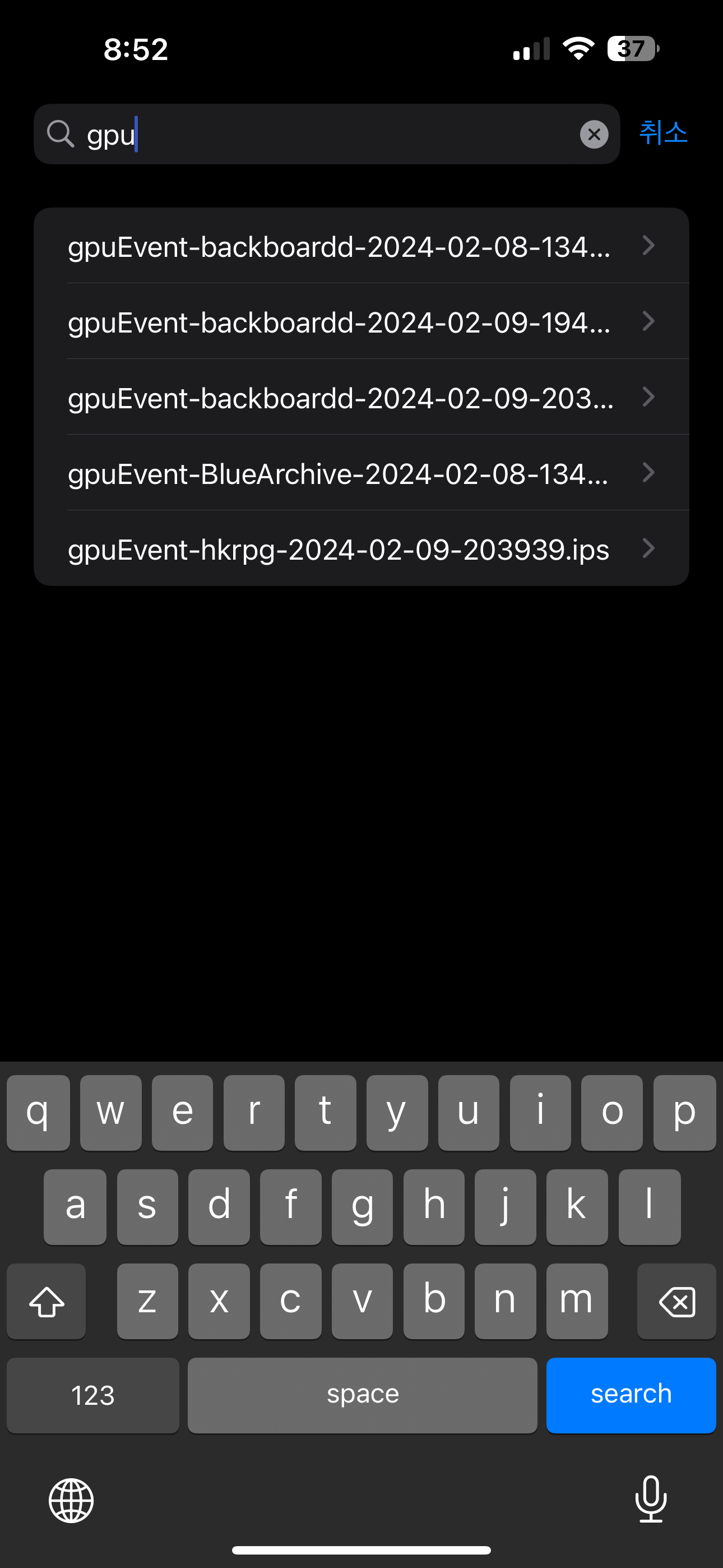Tap the 취소 cancel button

click(662, 133)
